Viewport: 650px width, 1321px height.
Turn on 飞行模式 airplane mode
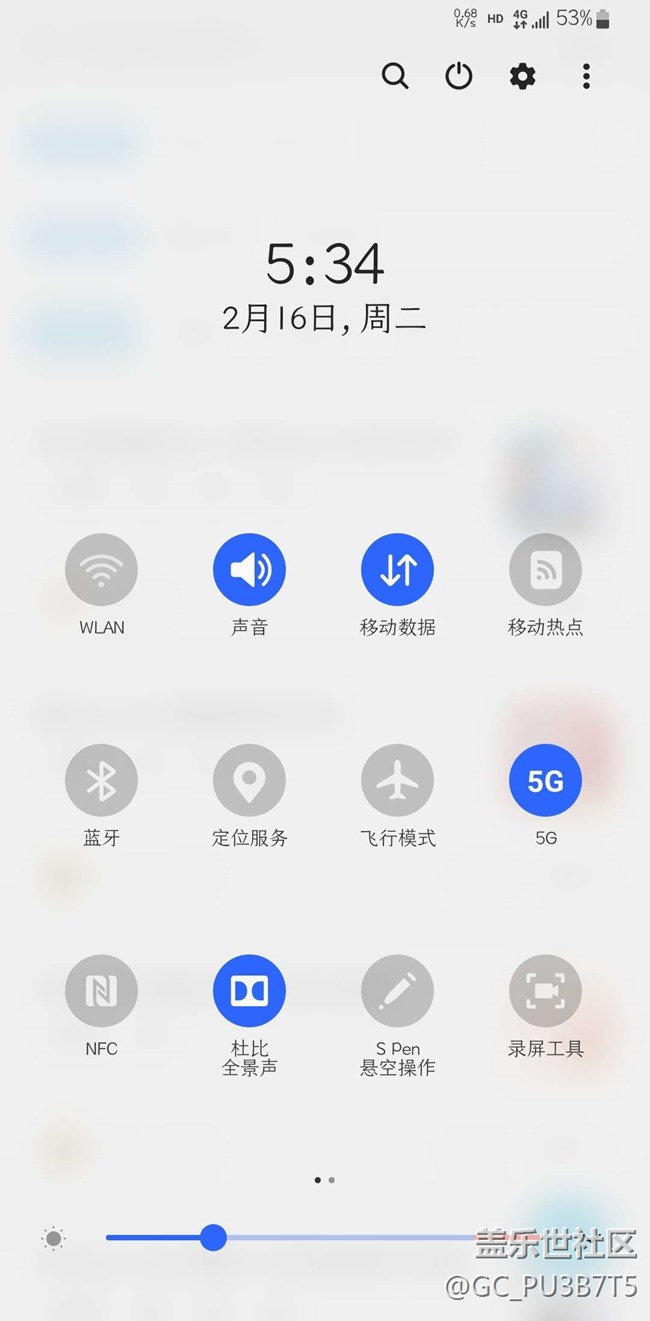pyautogui.click(x=397, y=781)
